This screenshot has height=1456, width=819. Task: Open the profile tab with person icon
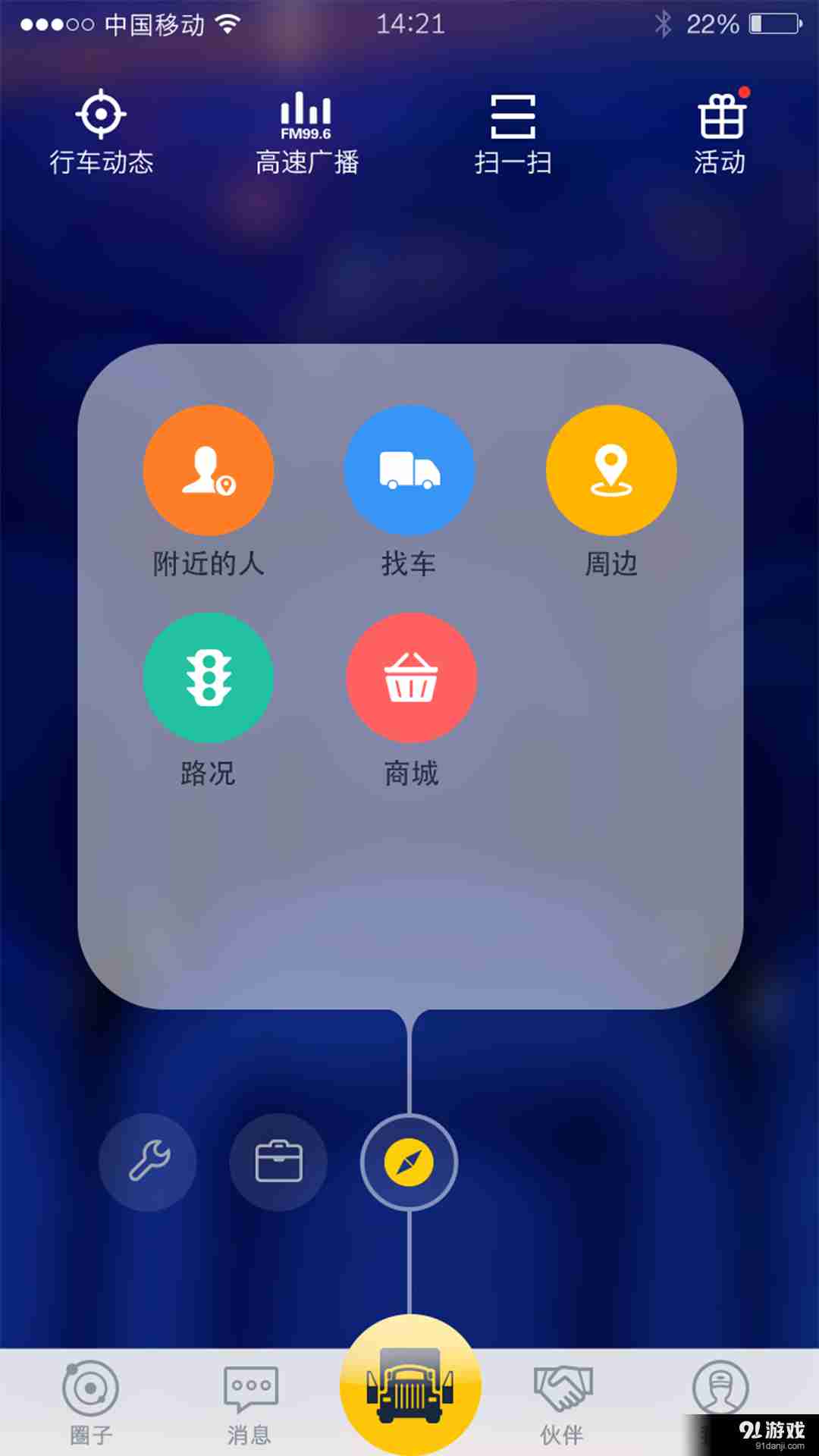pyautogui.click(x=720, y=1389)
